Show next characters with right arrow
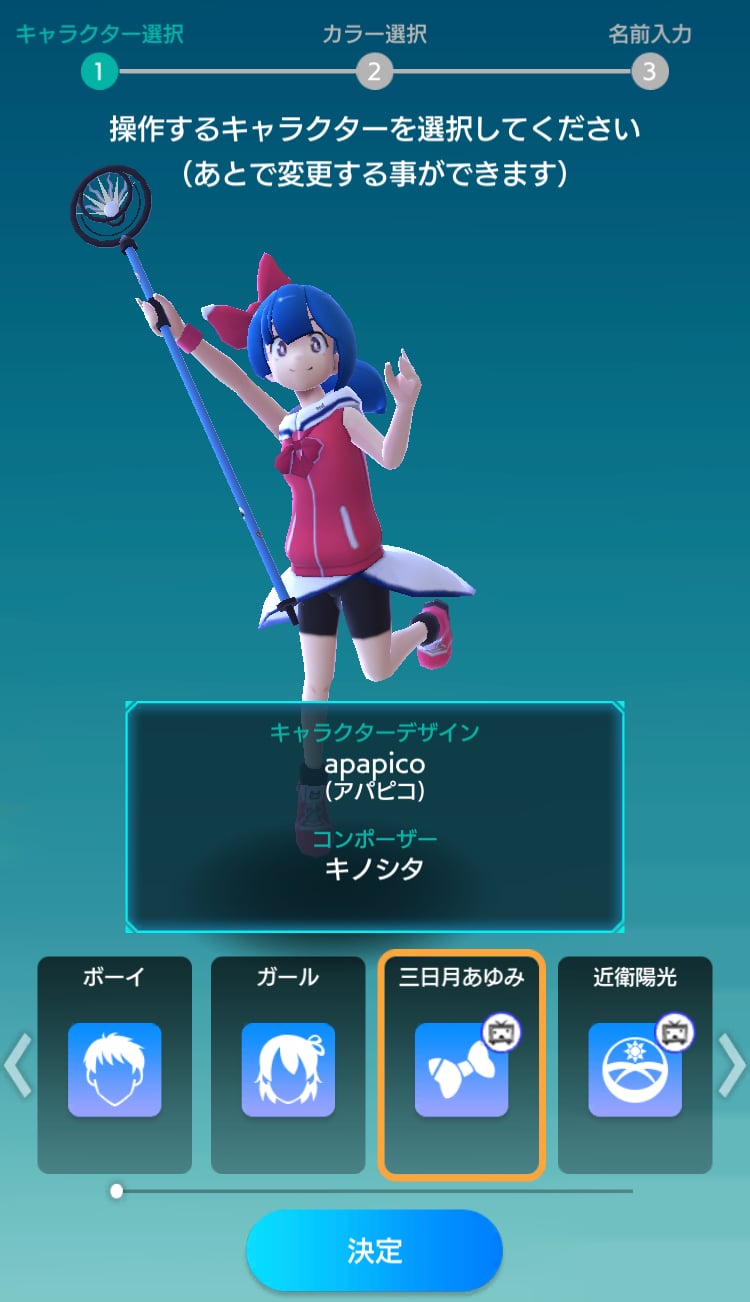The width and height of the screenshot is (750, 1302). [x=733, y=1064]
